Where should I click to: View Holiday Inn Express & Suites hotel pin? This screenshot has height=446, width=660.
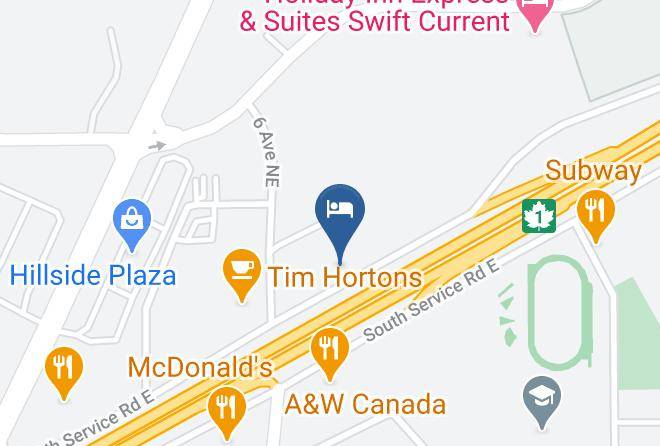pos(535,11)
